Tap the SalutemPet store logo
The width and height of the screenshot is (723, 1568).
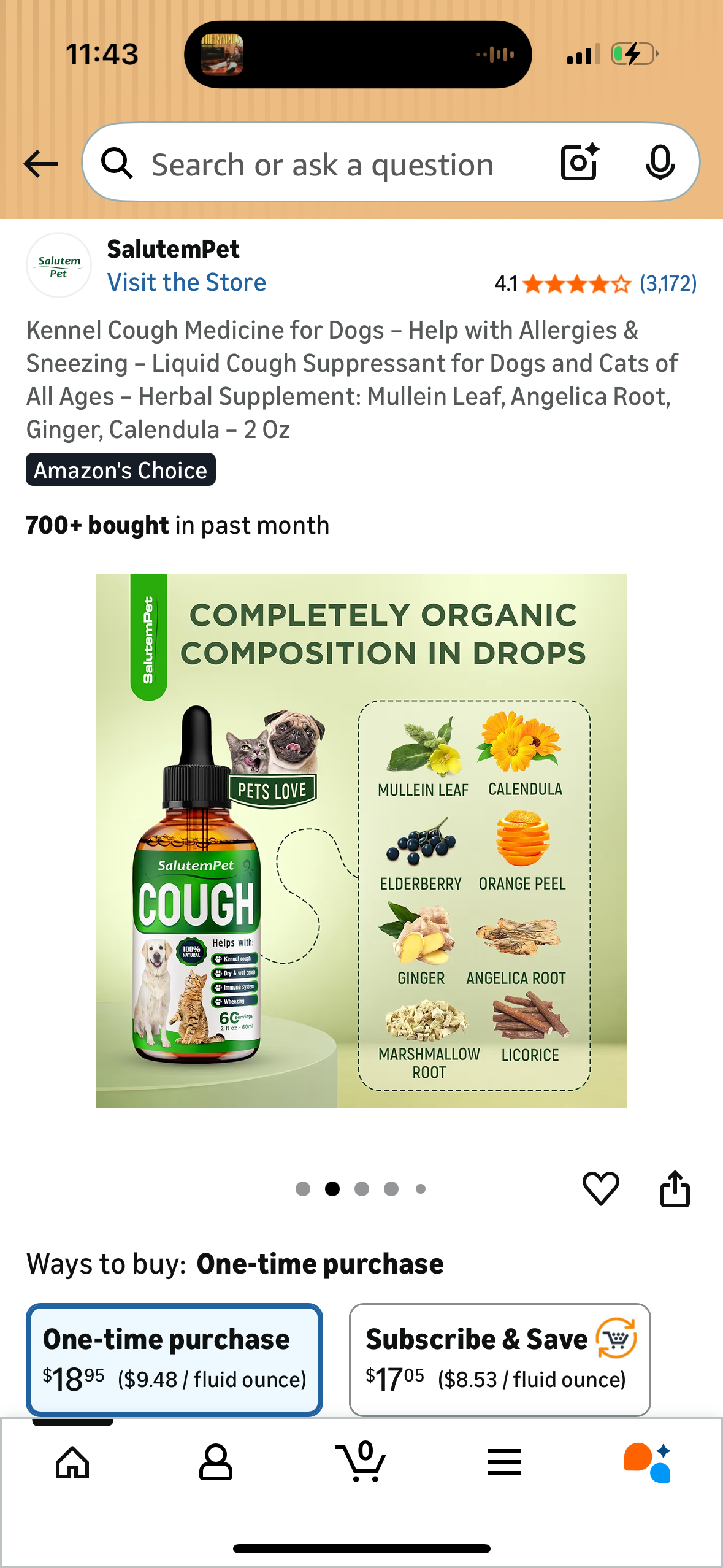click(59, 264)
